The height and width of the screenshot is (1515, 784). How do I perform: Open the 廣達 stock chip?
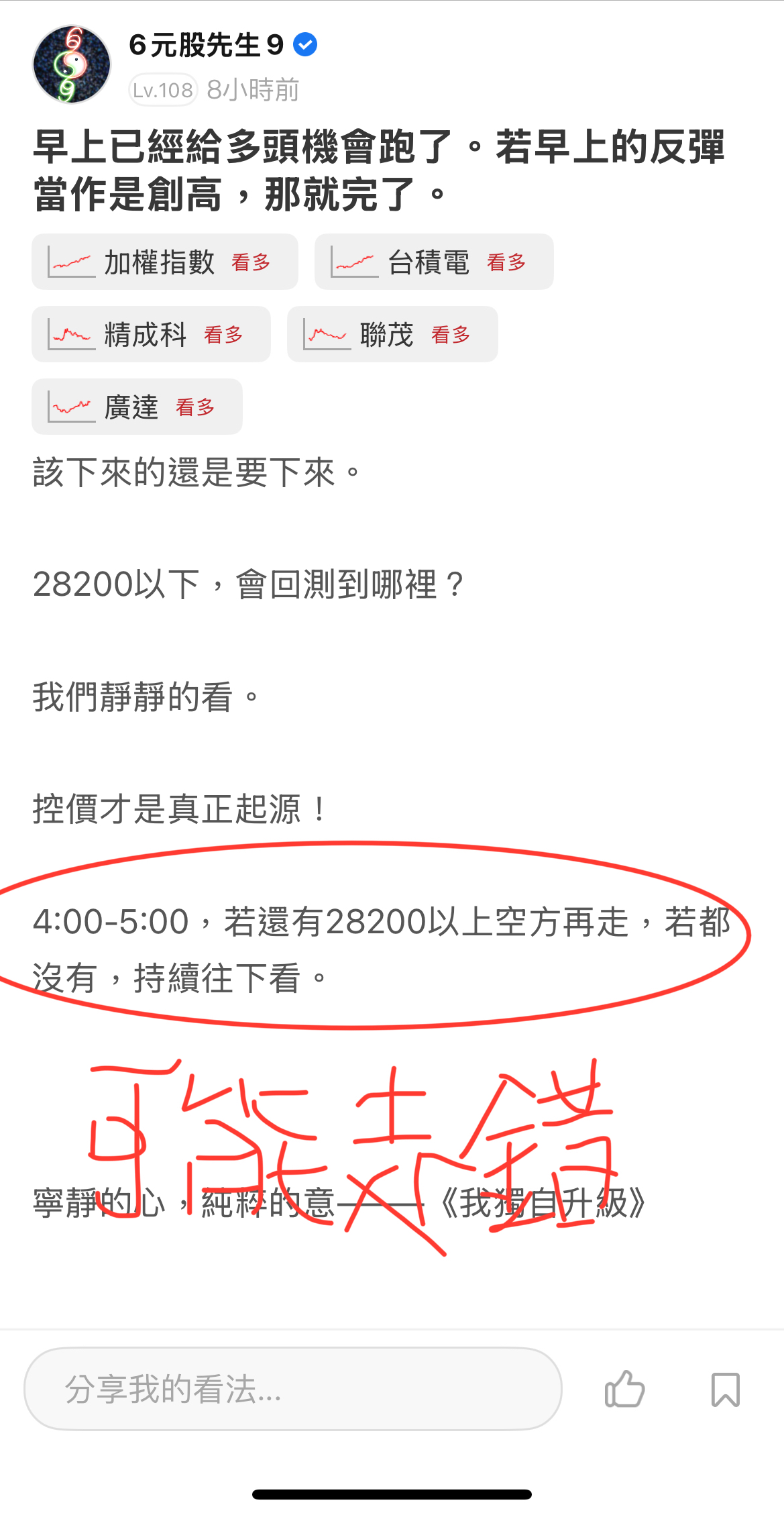click(x=136, y=407)
